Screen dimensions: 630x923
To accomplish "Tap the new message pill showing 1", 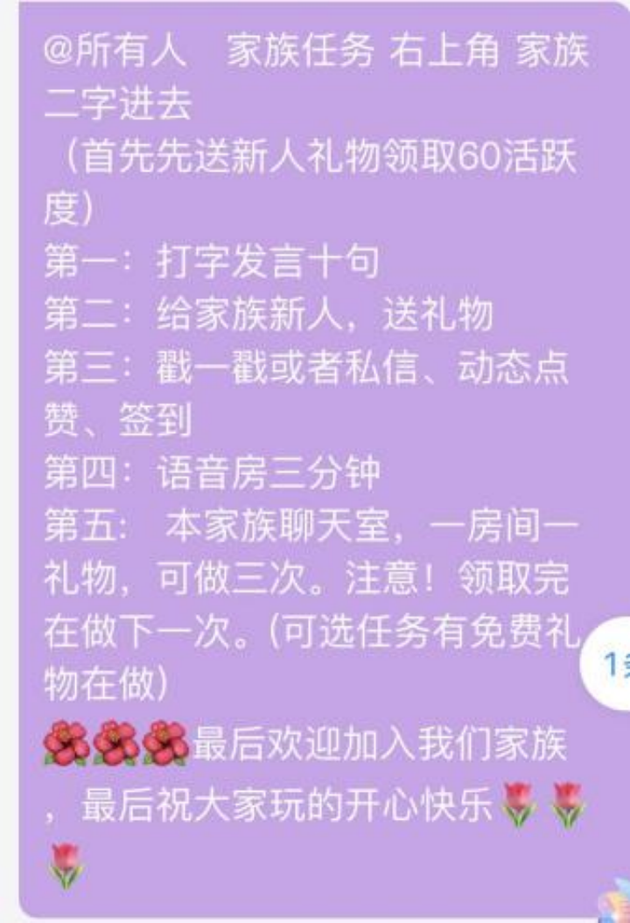I will pyautogui.click(x=610, y=663).
